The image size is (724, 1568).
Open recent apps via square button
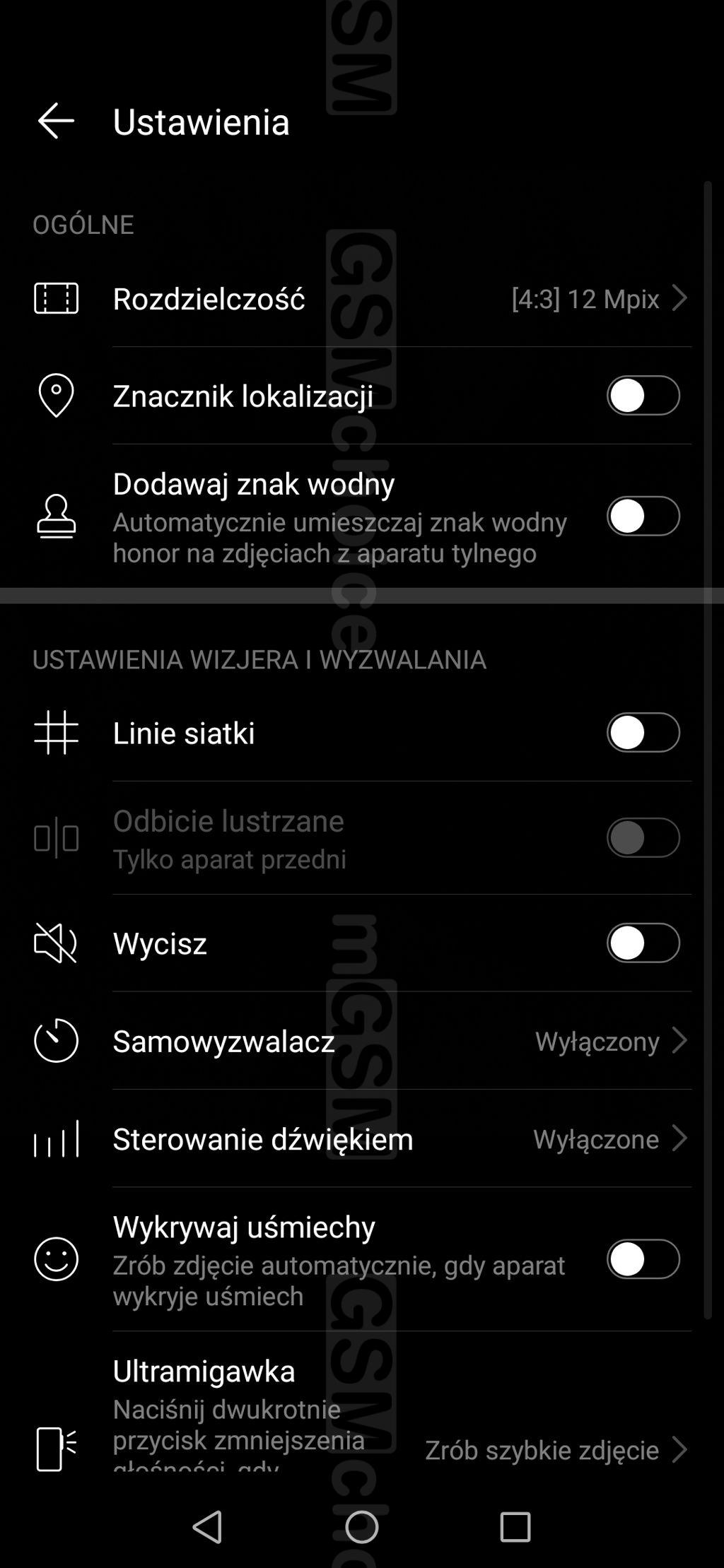[x=515, y=1527]
